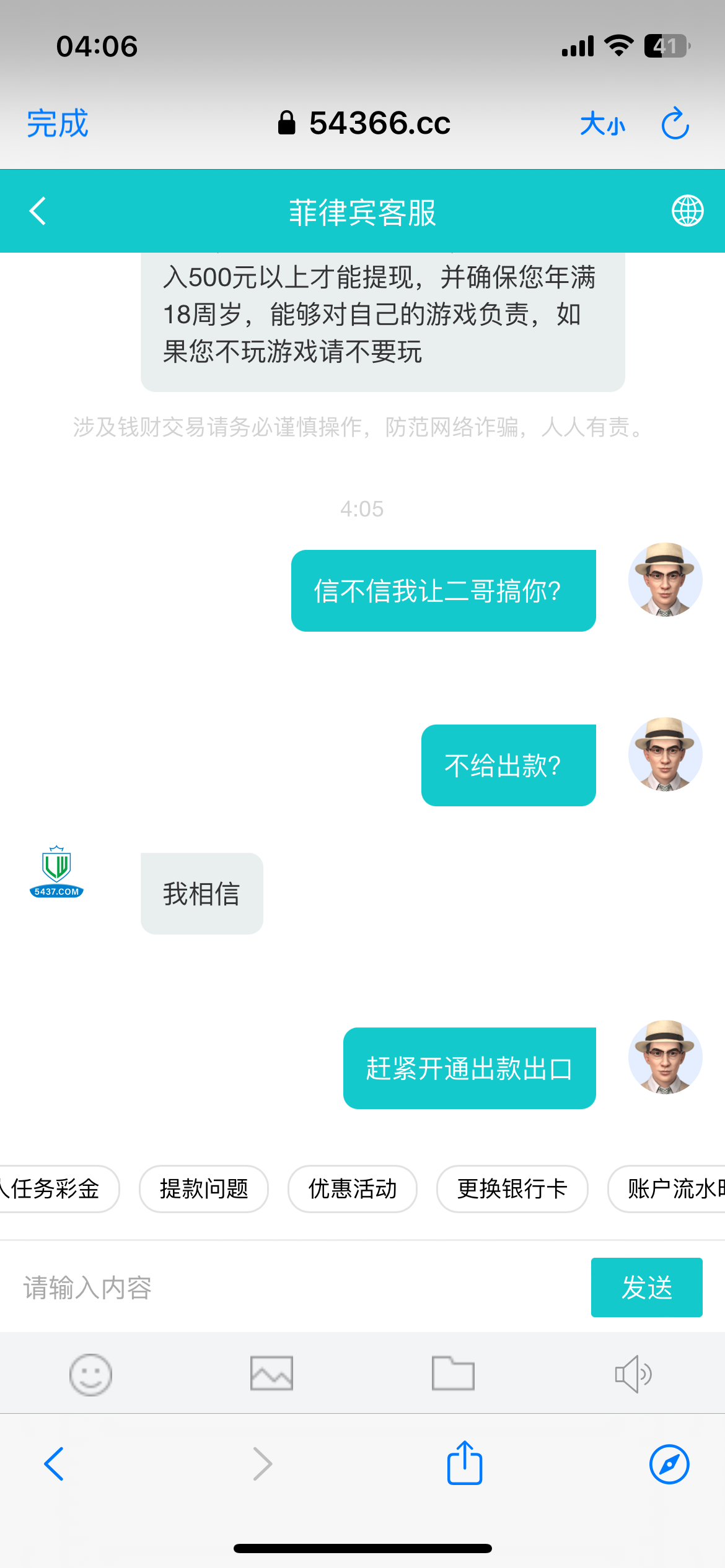Reload the 54366.cc page
This screenshot has height=1568, width=725.
pos(675,124)
